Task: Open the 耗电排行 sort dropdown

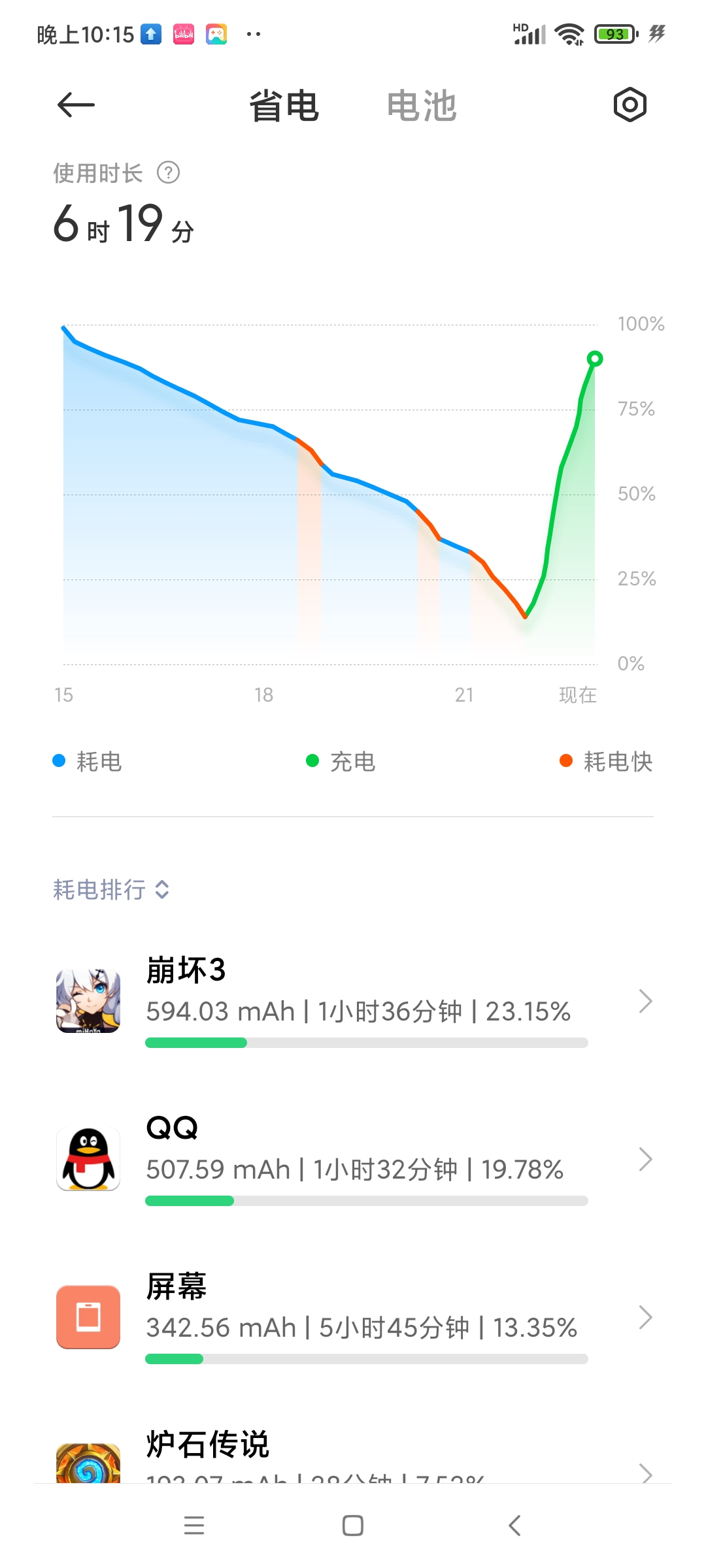Action: coord(112,889)
